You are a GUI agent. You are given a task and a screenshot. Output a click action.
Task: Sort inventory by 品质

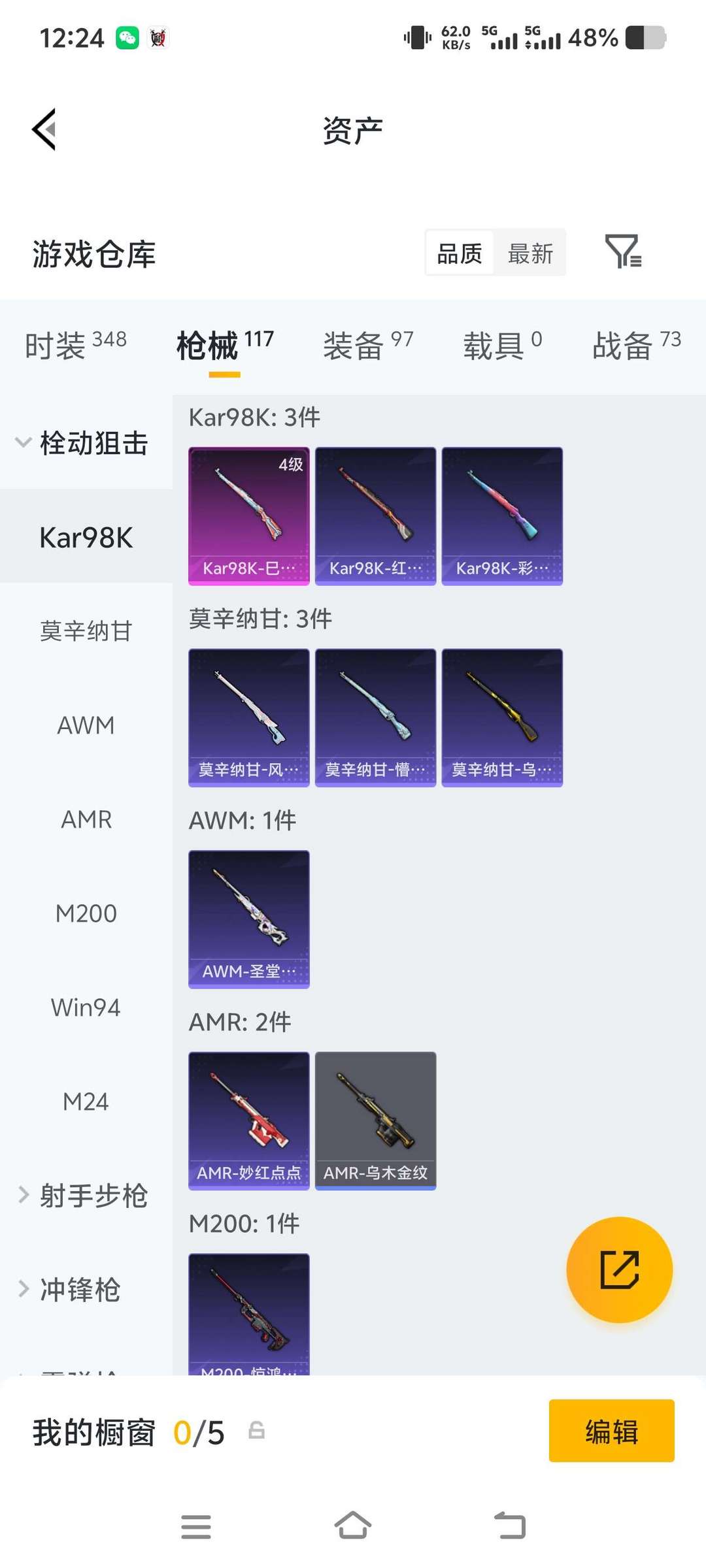[459, 253]
